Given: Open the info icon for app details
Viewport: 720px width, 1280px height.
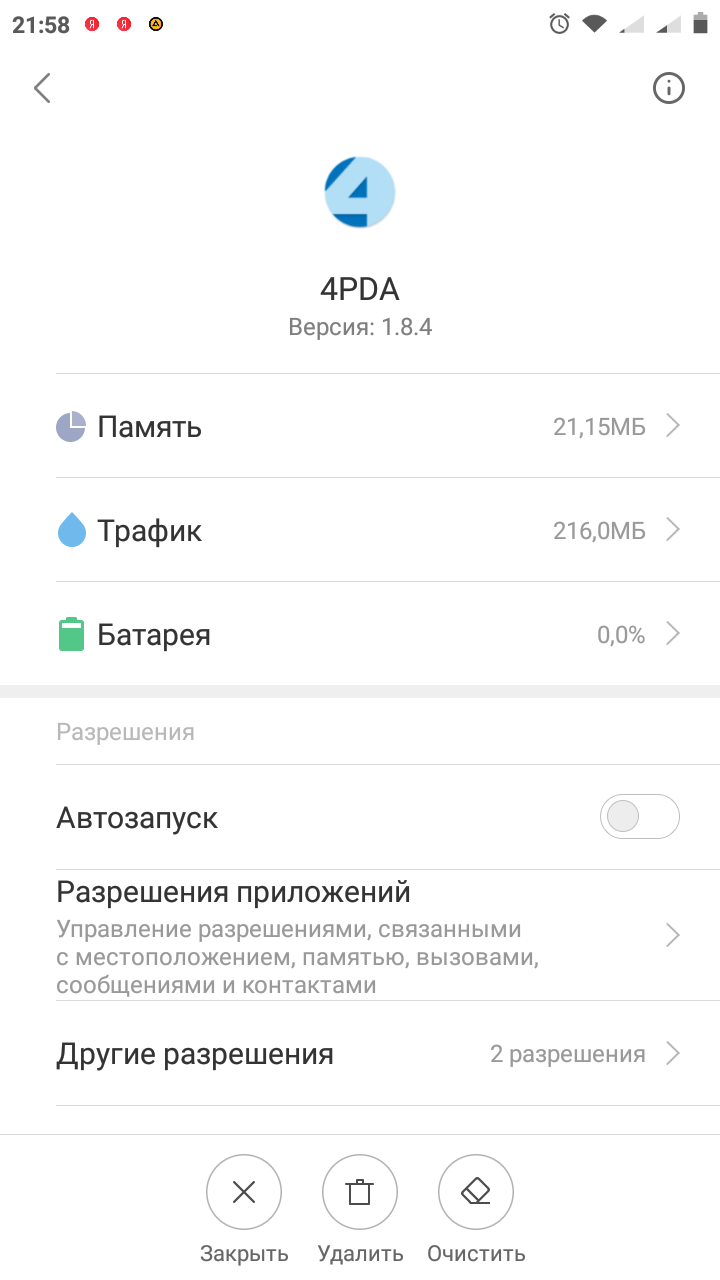Looking at the screenshot, I should (x=668, y=89).
